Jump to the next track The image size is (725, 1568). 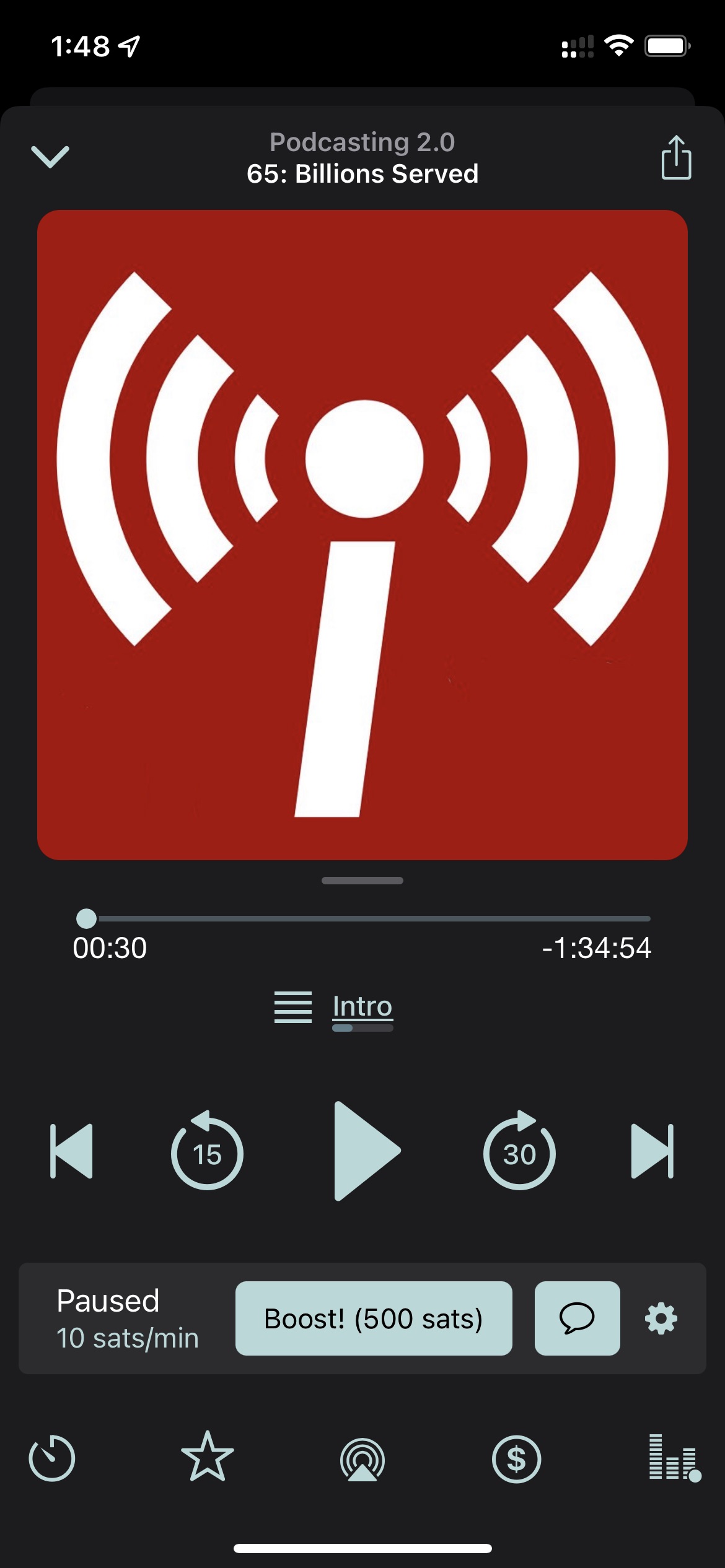click(652, 1151)
